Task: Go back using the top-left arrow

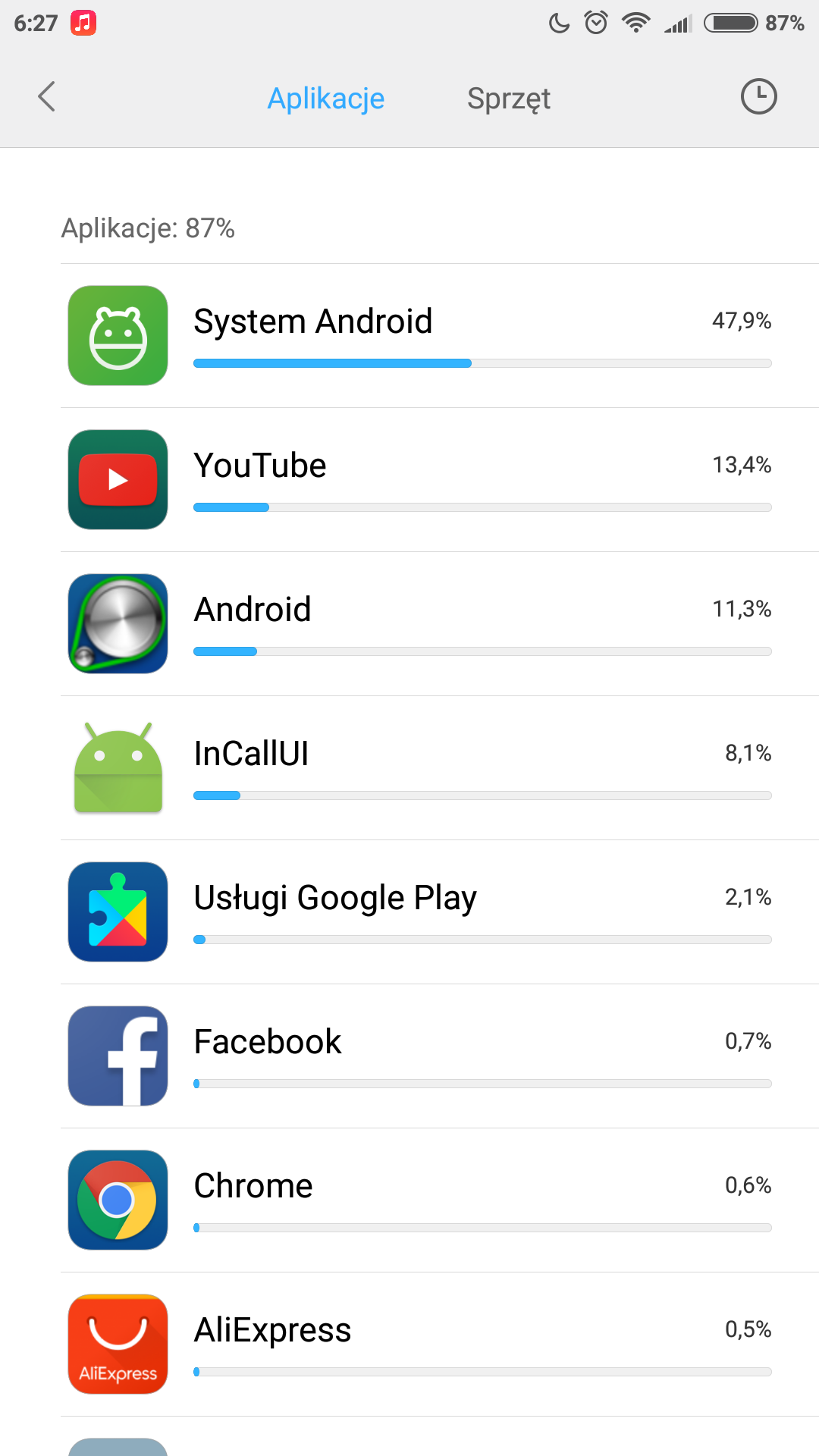Action: click(x=47, y=97)
